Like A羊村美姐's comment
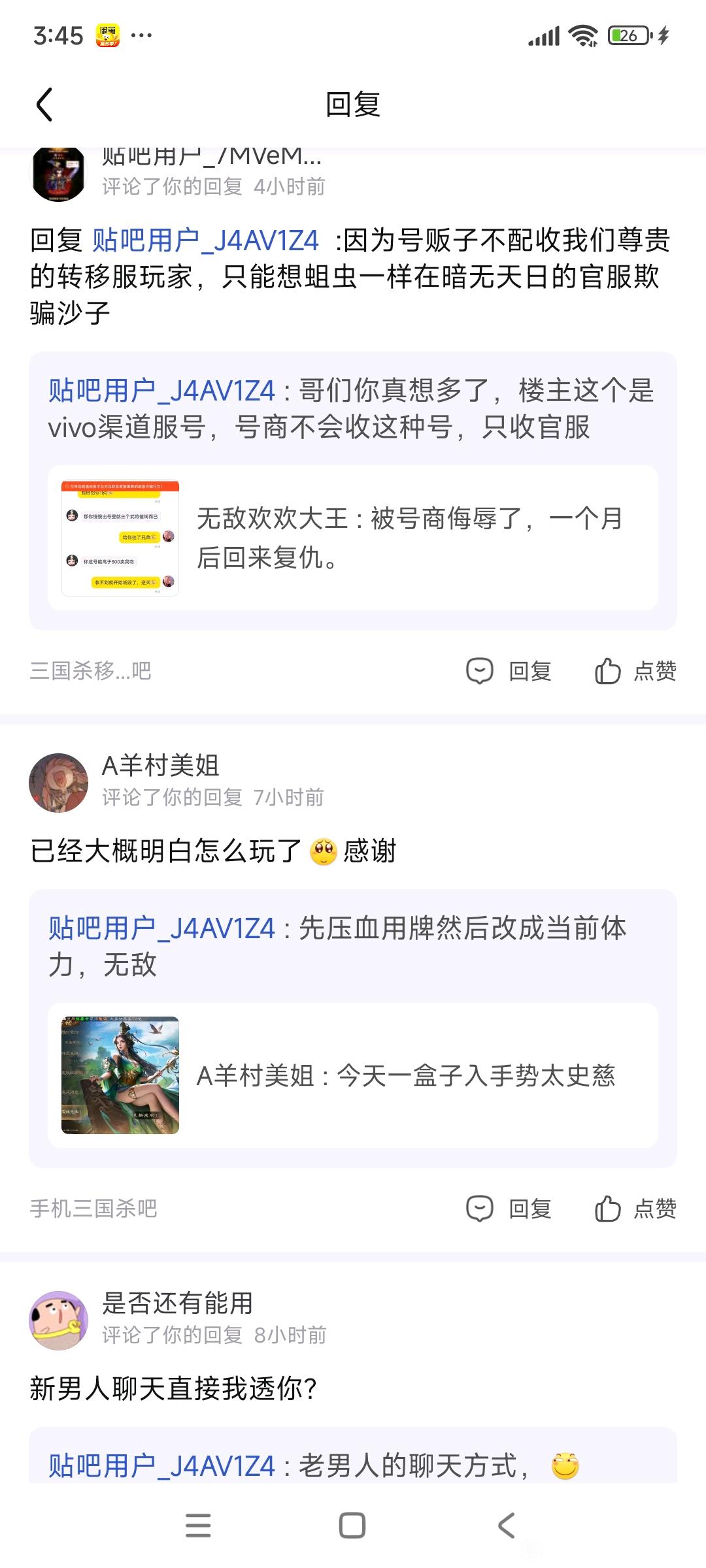The image size is (706, 1568). (x=635, y=1209)
